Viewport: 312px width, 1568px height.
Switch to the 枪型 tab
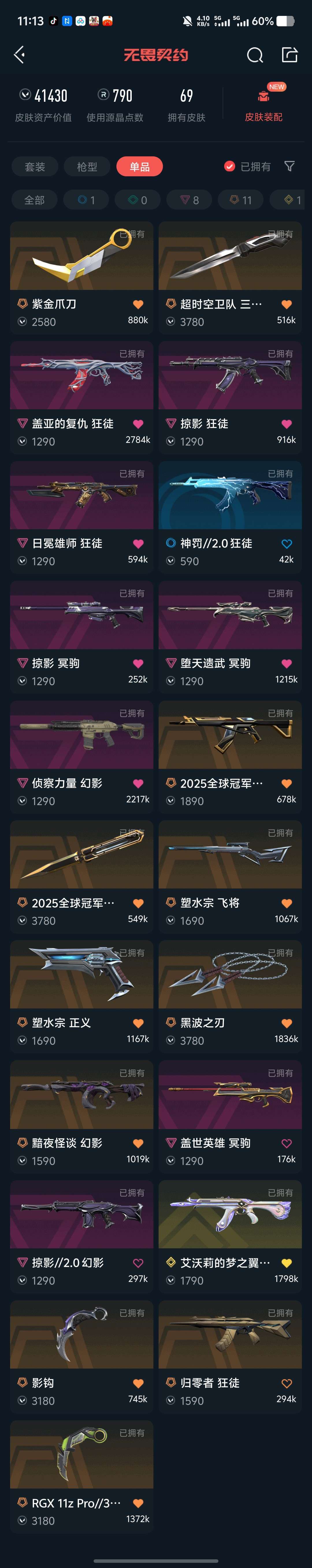point(87,167)
